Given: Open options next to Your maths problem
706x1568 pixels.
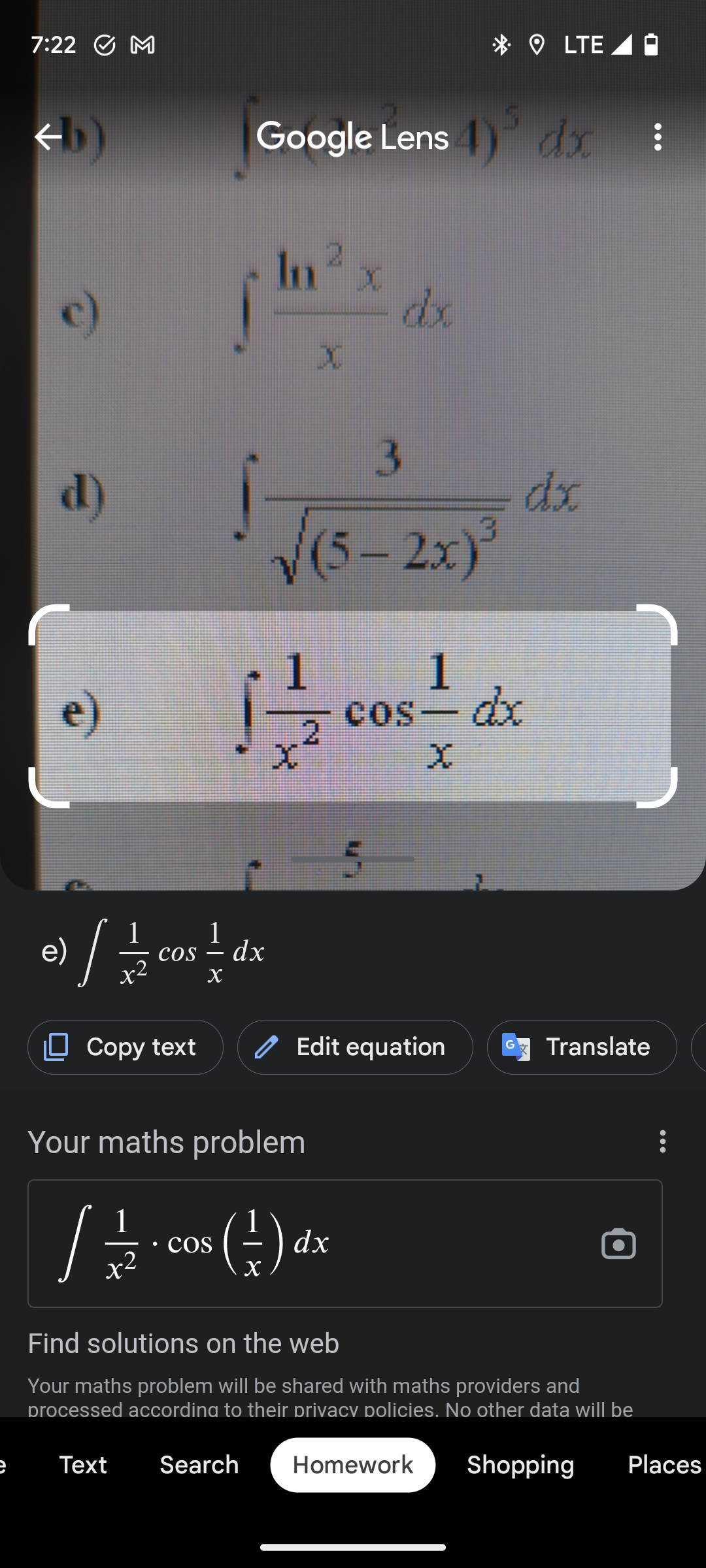Looking at the screenshot, I should 662,1141.
